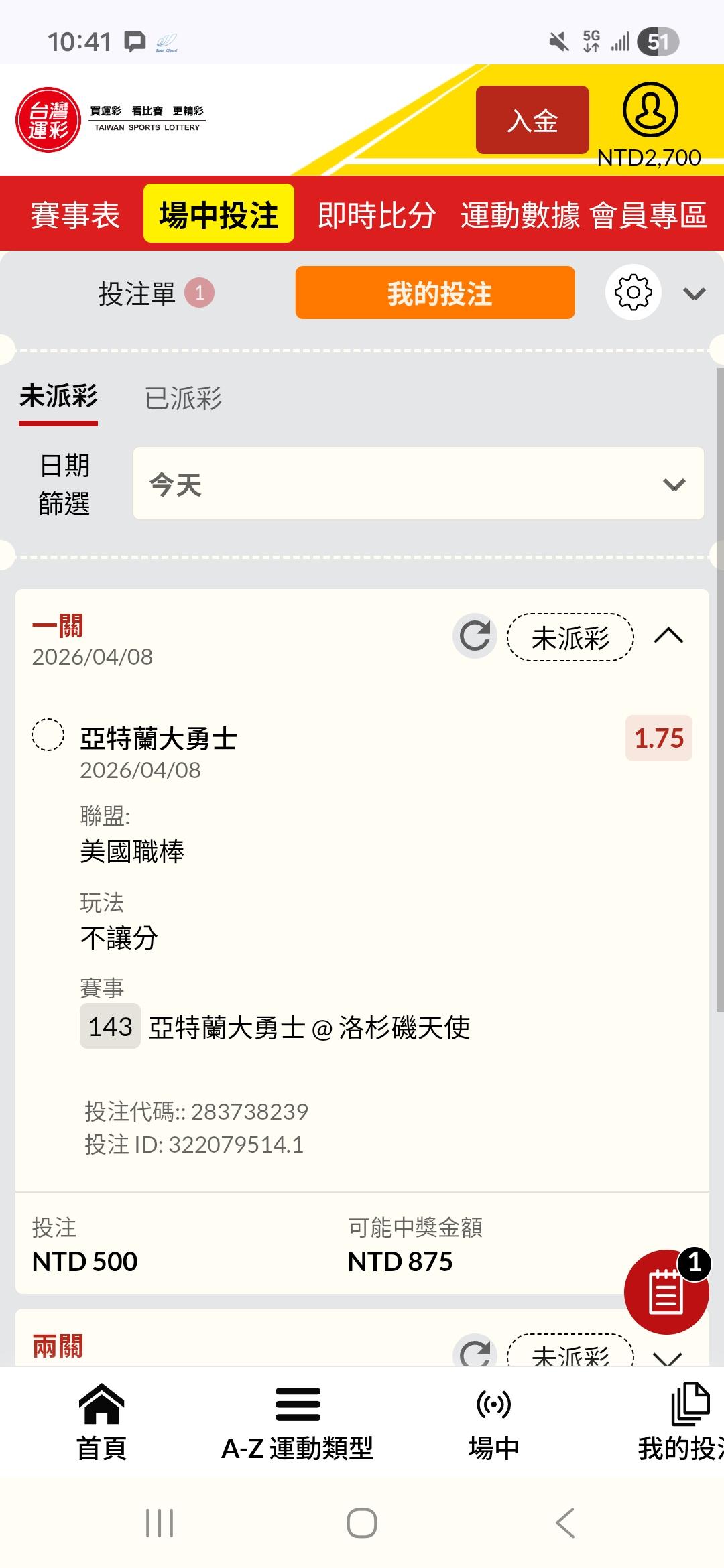The width and height of the screenshot is (724, 1568).
Task: Switch to the 賽事表 tab
Action: tap(76, 215)
